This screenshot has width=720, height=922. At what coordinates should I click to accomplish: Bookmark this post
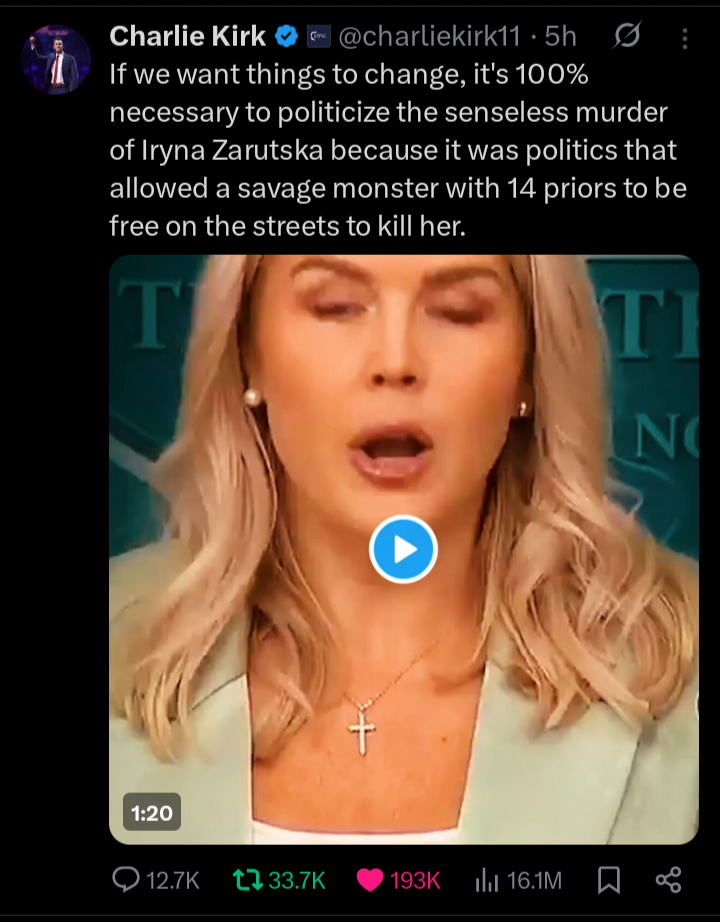608,879
